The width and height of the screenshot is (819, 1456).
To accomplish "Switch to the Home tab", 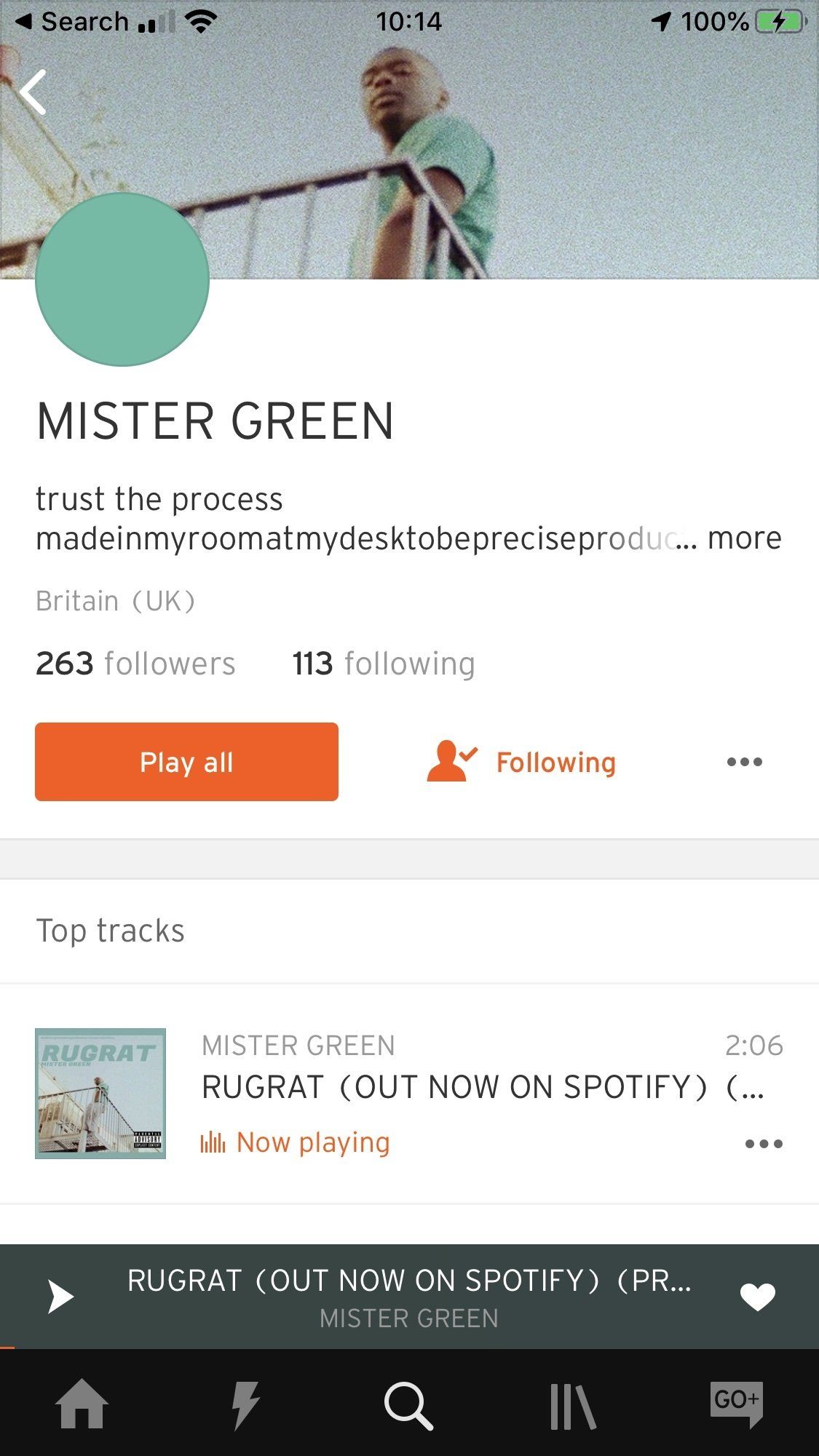I will click(x=82, y=1404).
